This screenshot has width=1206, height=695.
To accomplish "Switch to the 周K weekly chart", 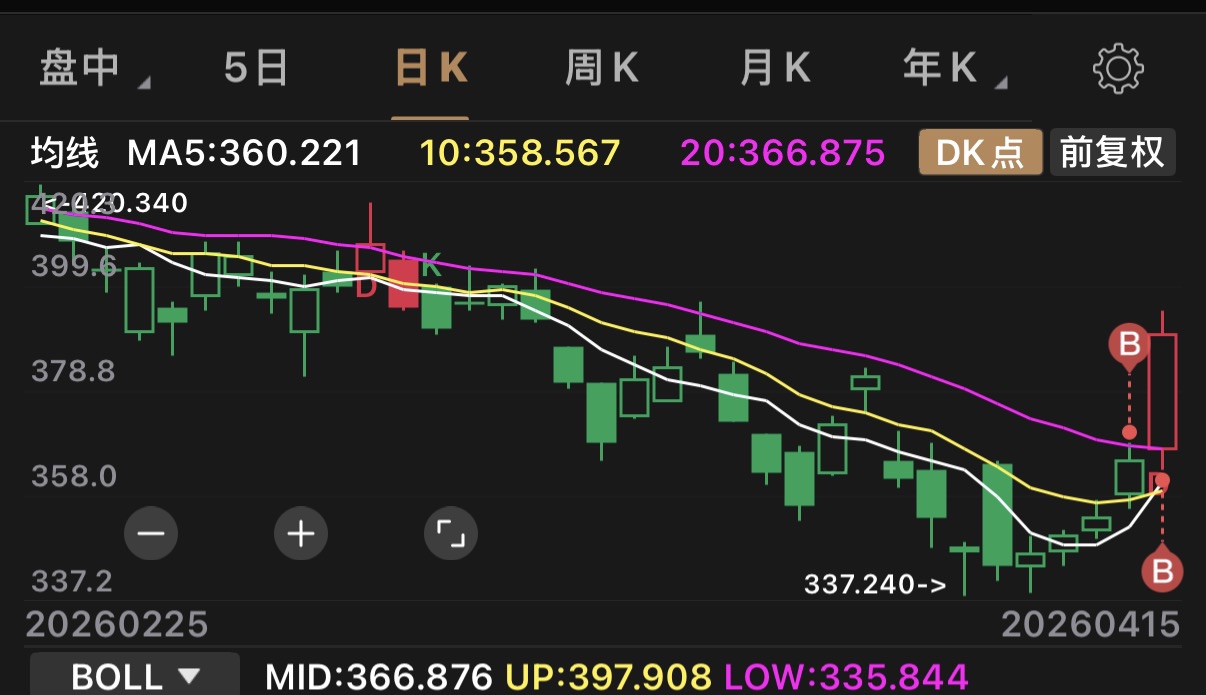I will 601,68.
